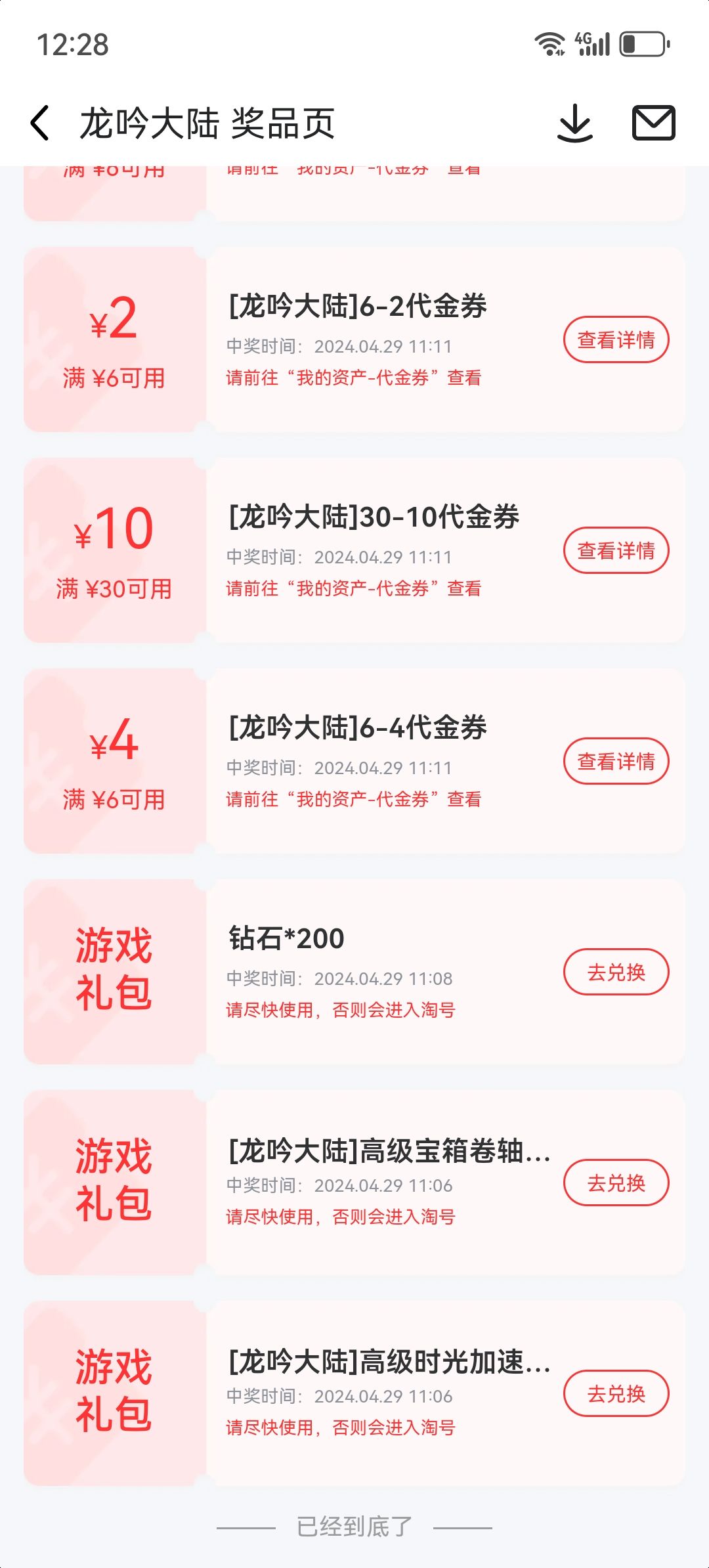Image resolution: width=709 pixels, height=1568 pixels.
Task: Open the download icon in the header
Action: point(575,123)
